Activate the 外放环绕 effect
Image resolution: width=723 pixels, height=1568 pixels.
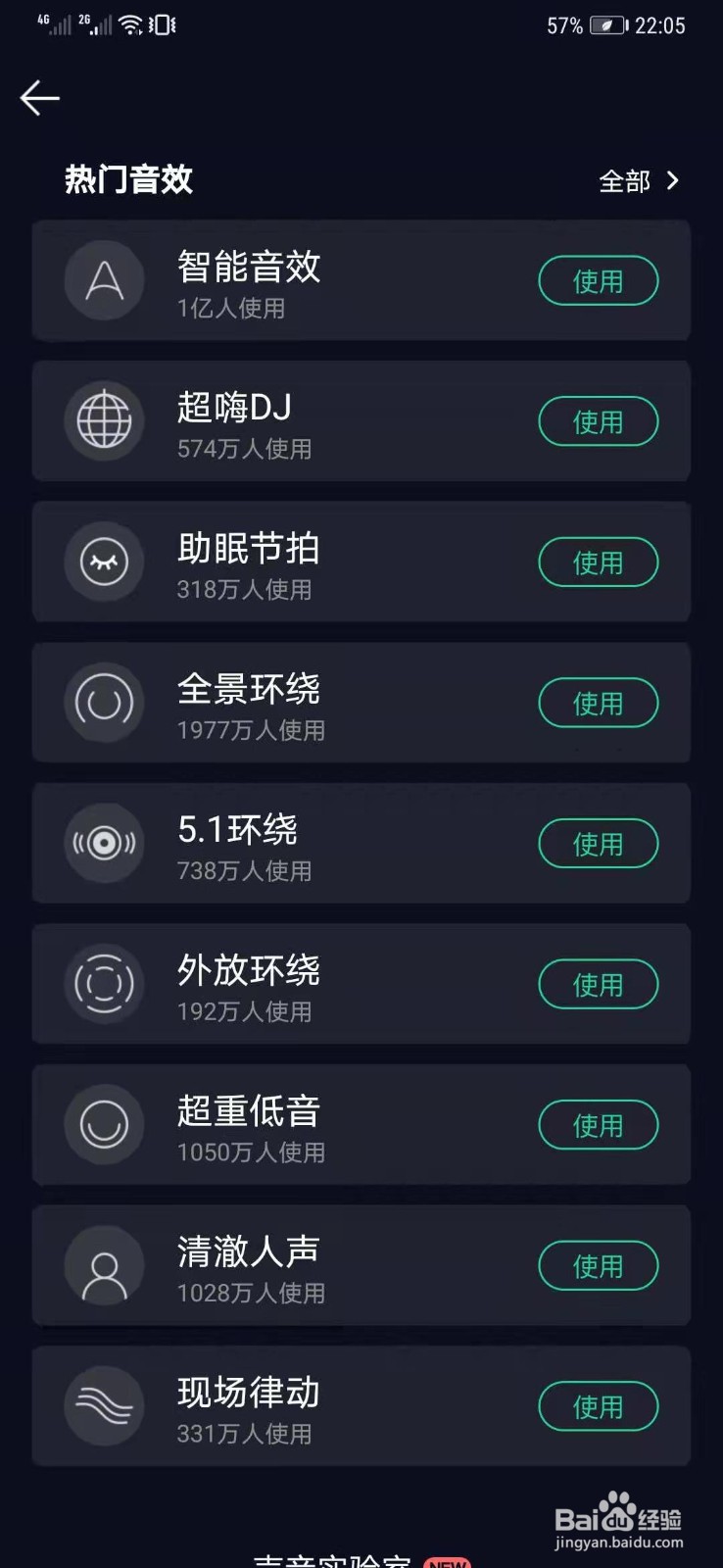[x=598, y=985]
